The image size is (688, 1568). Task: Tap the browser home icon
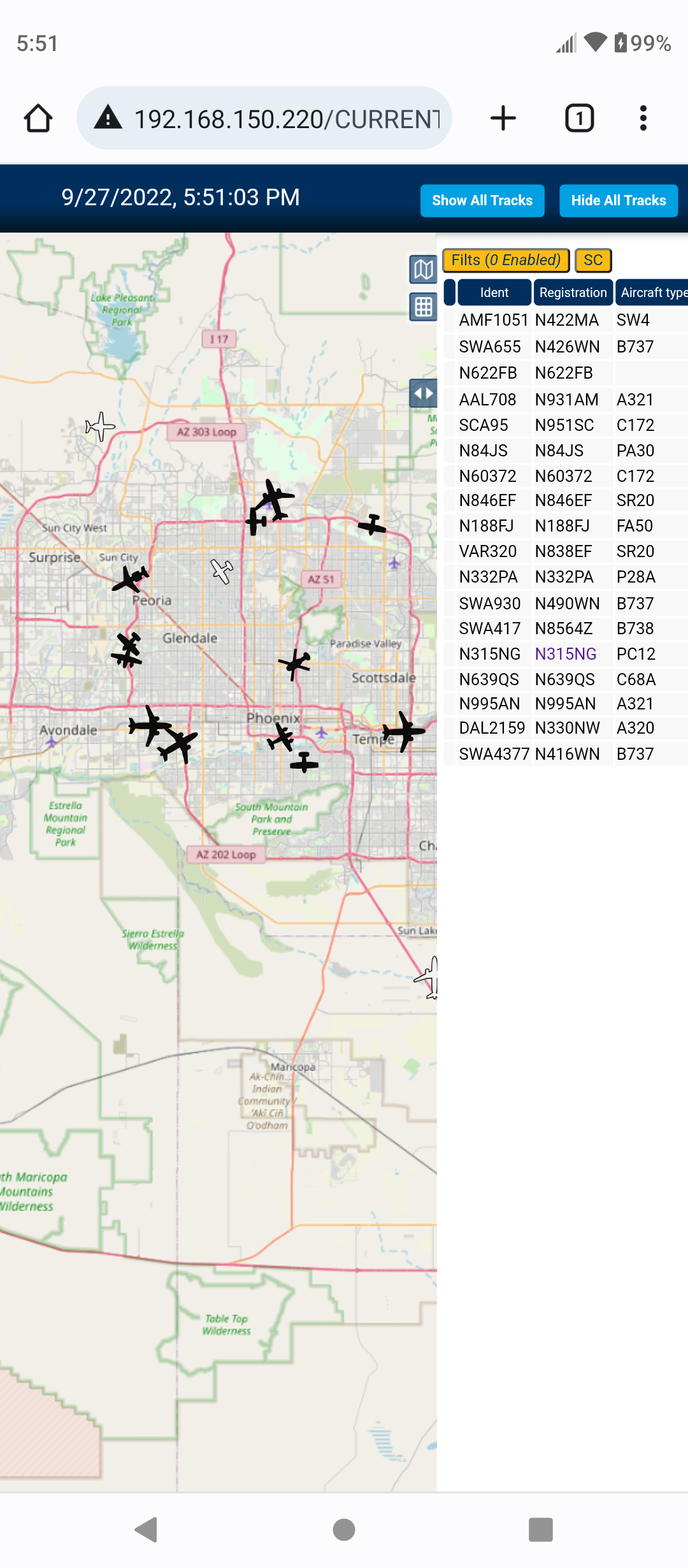click(38, 119)
